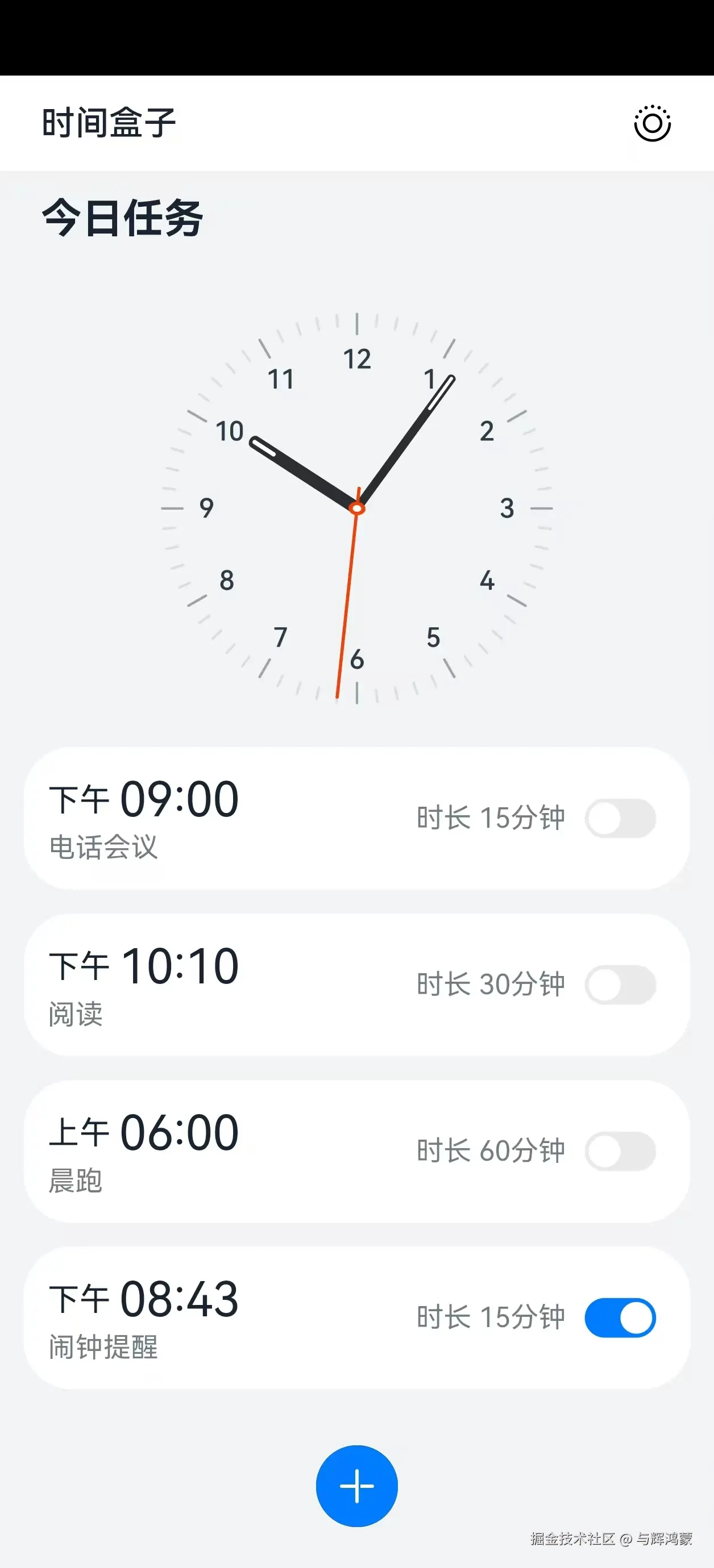The height and width of the screenshot is (1568, 714).
Task: Add a new task with the plus button
Action: coord(356,1486)
